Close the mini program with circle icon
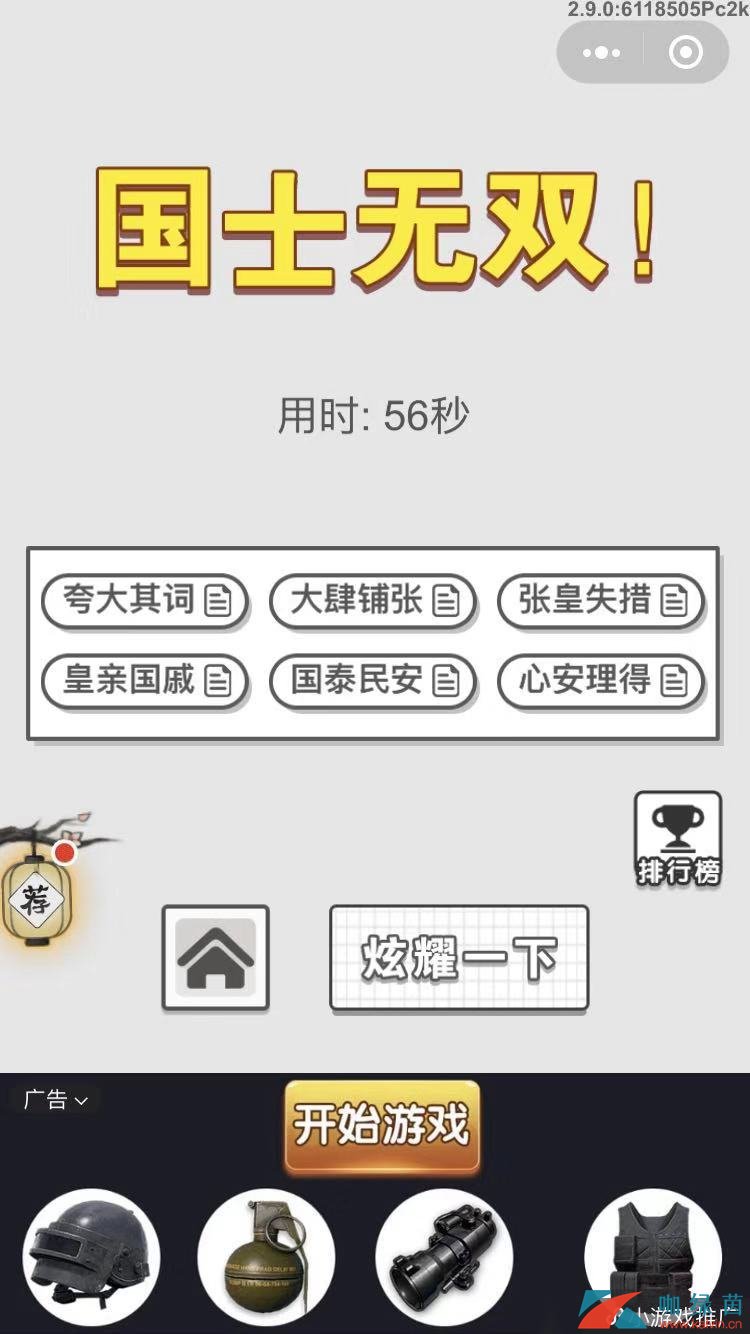Viewport: 750px width, 1334px height. [686, 53]
